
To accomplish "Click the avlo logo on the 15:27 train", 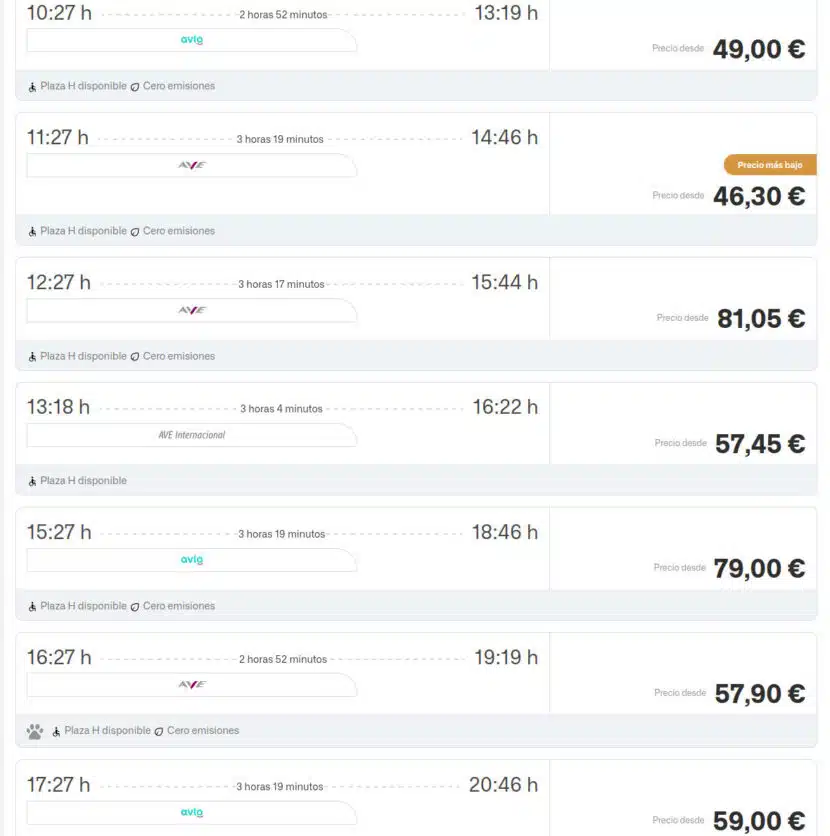I will point(190,559).
